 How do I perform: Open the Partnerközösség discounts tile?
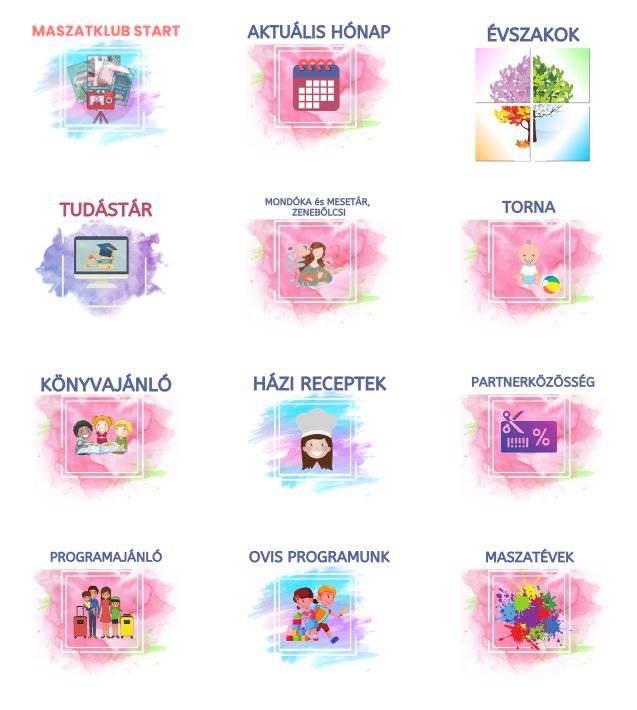click(x=530, y=437)
